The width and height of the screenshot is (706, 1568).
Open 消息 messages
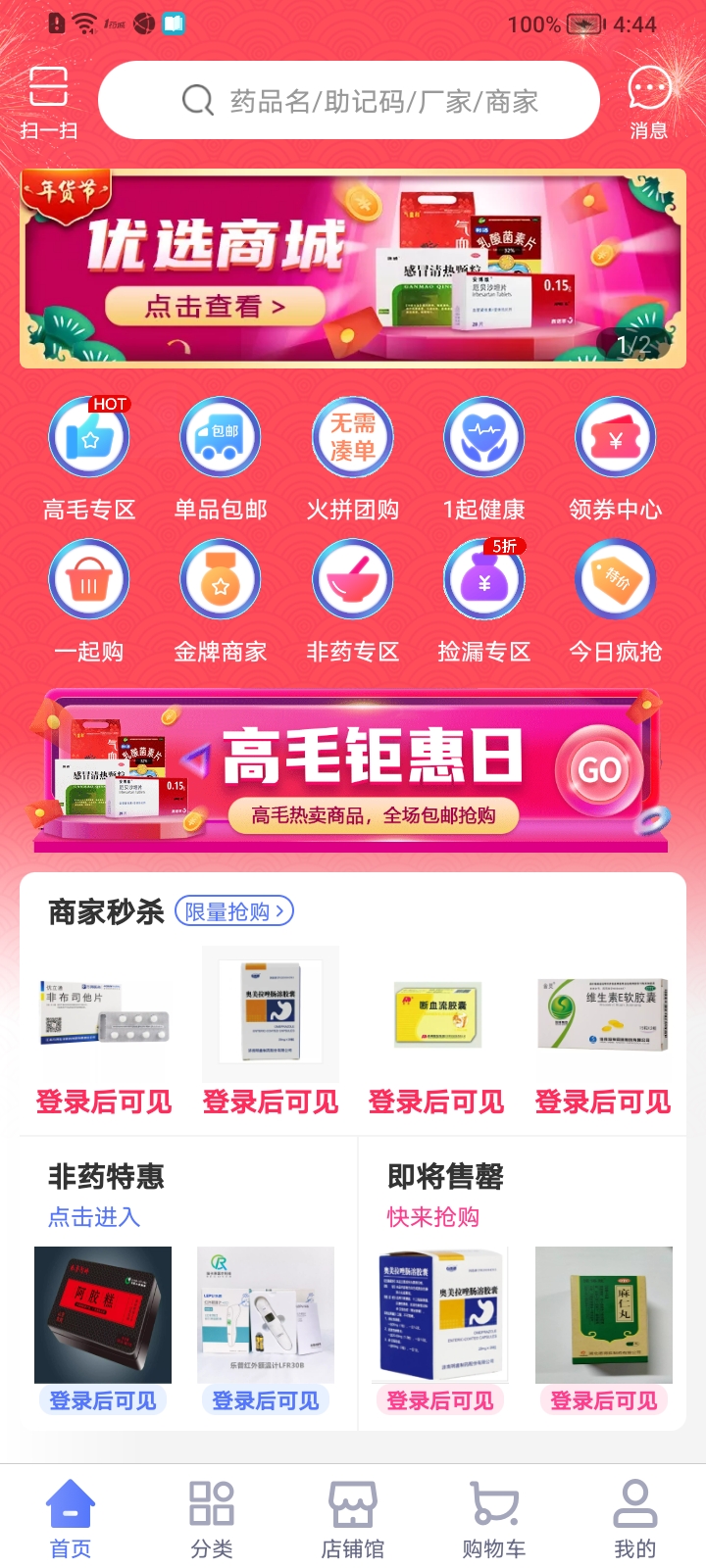click(648, 103)
